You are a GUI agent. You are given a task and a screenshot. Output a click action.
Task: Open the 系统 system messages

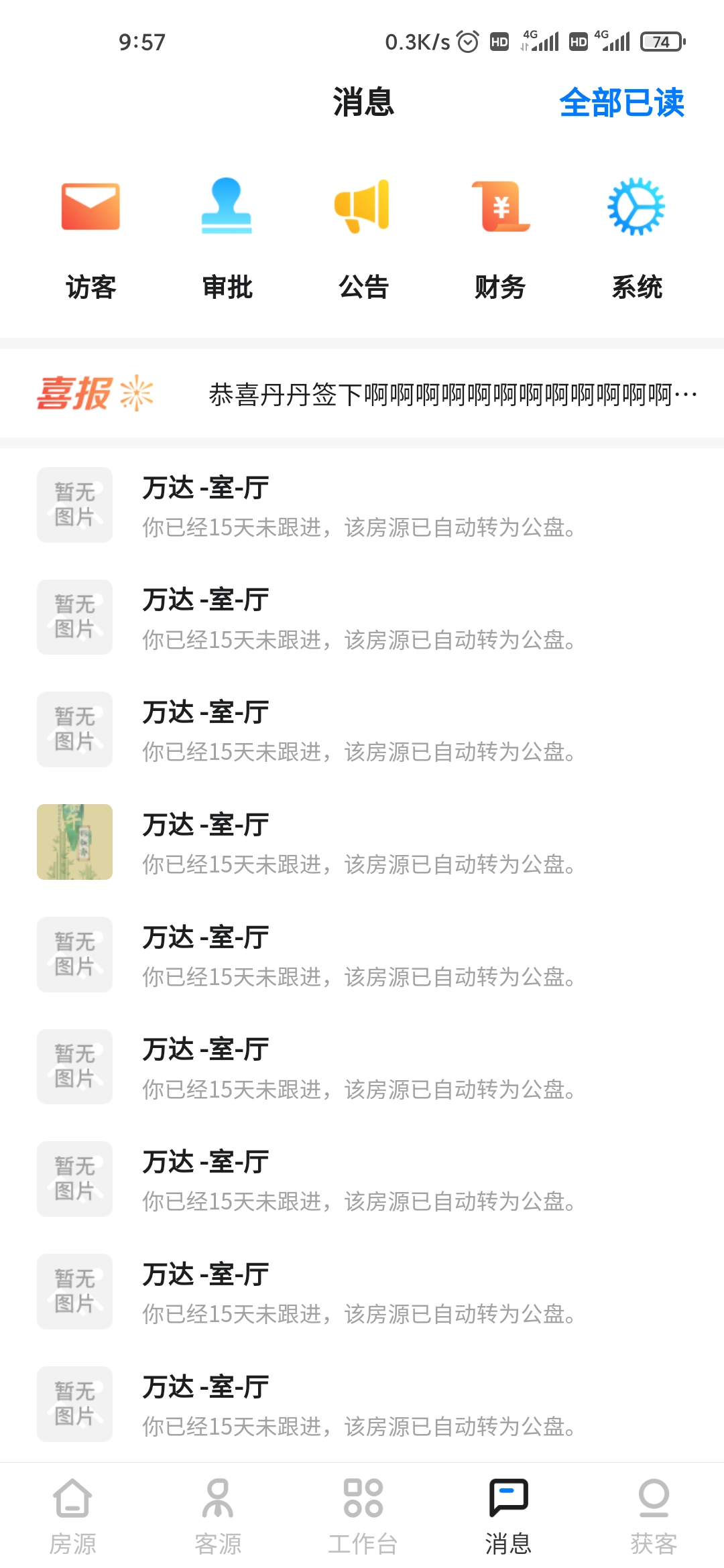coord(636,238)
